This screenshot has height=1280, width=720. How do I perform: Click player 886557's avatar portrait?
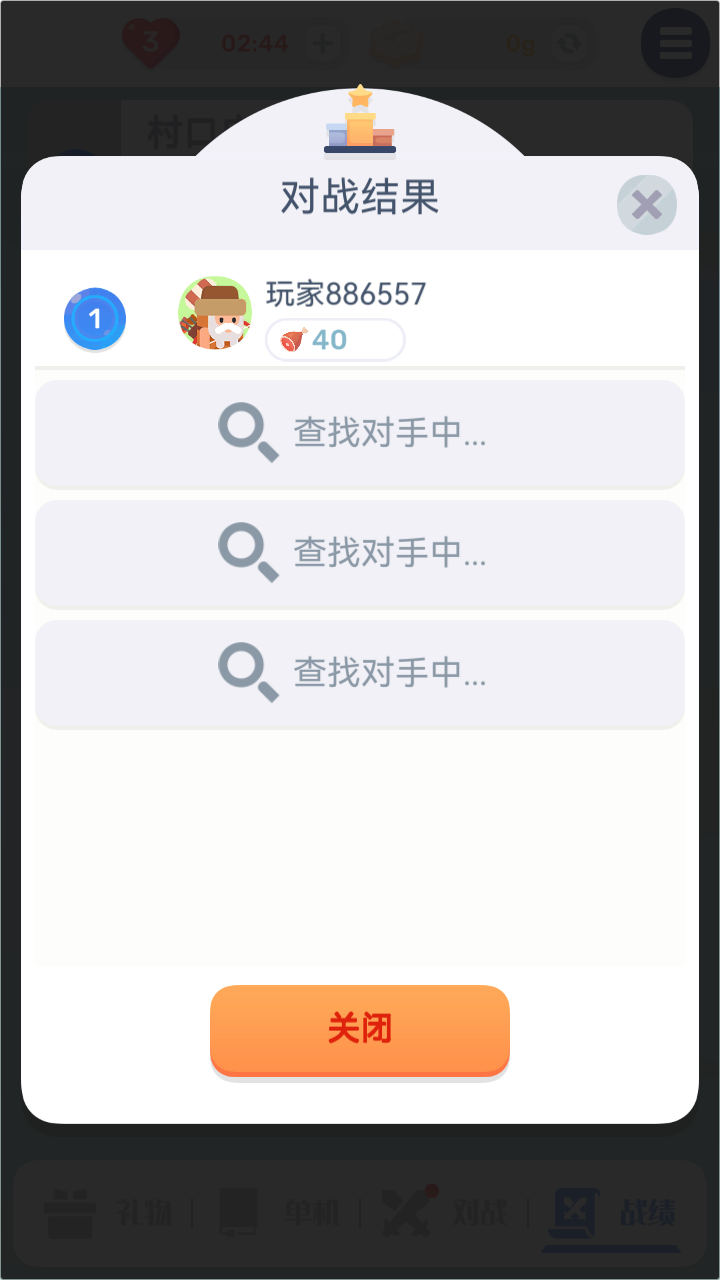click(x=214, y=312)
